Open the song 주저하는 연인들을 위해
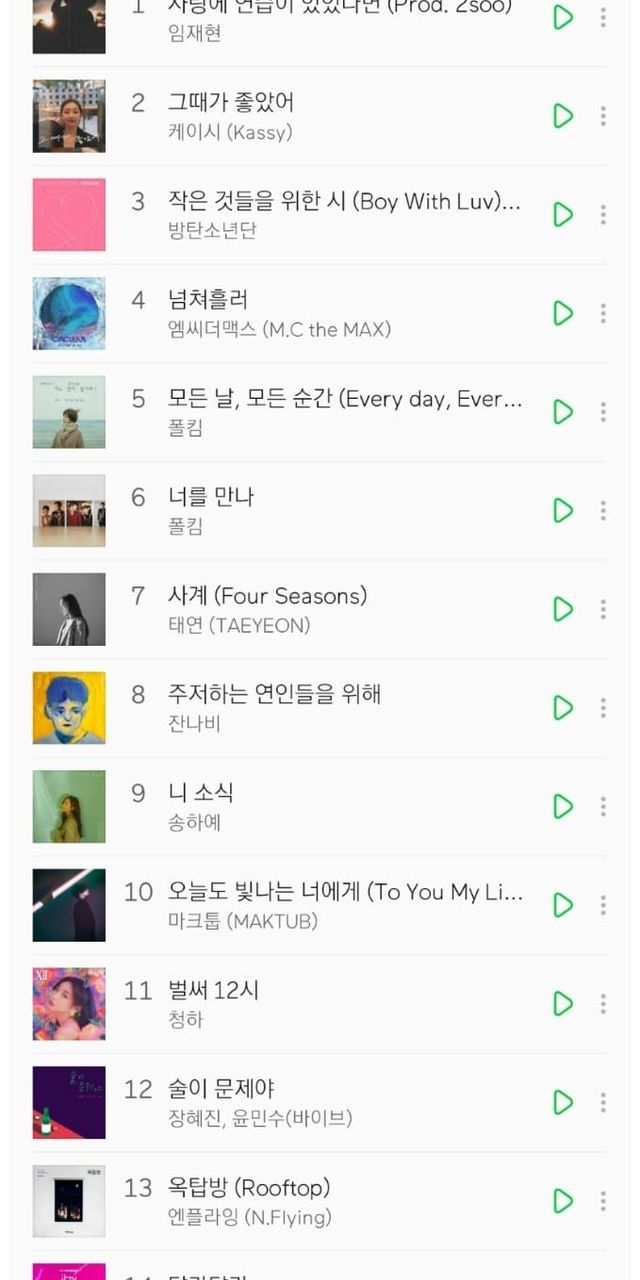Viewport: 640px width, 1280px height. point(274,694)
